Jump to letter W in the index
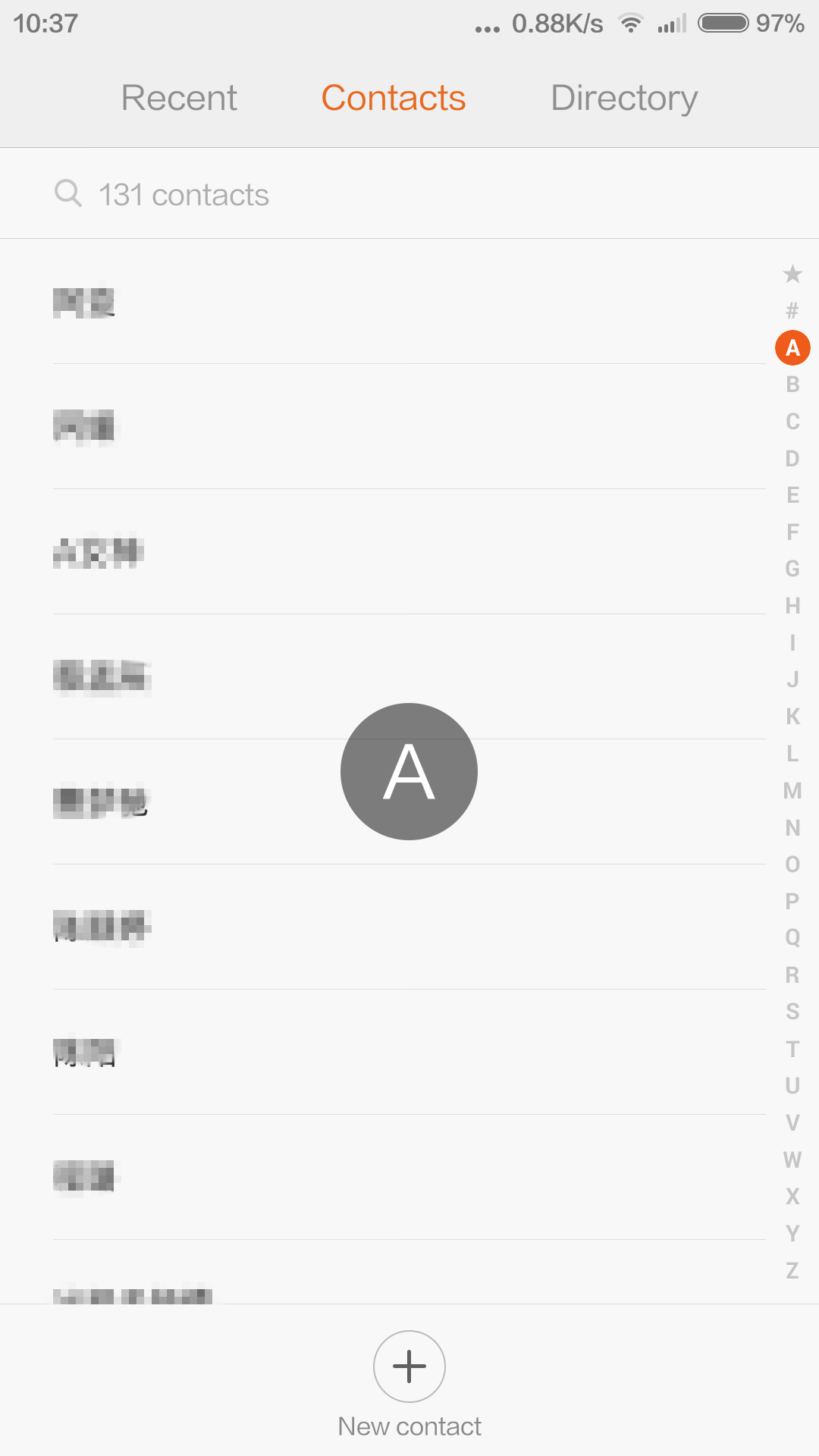This screenshot has height=1456, width=819. 792,1159
